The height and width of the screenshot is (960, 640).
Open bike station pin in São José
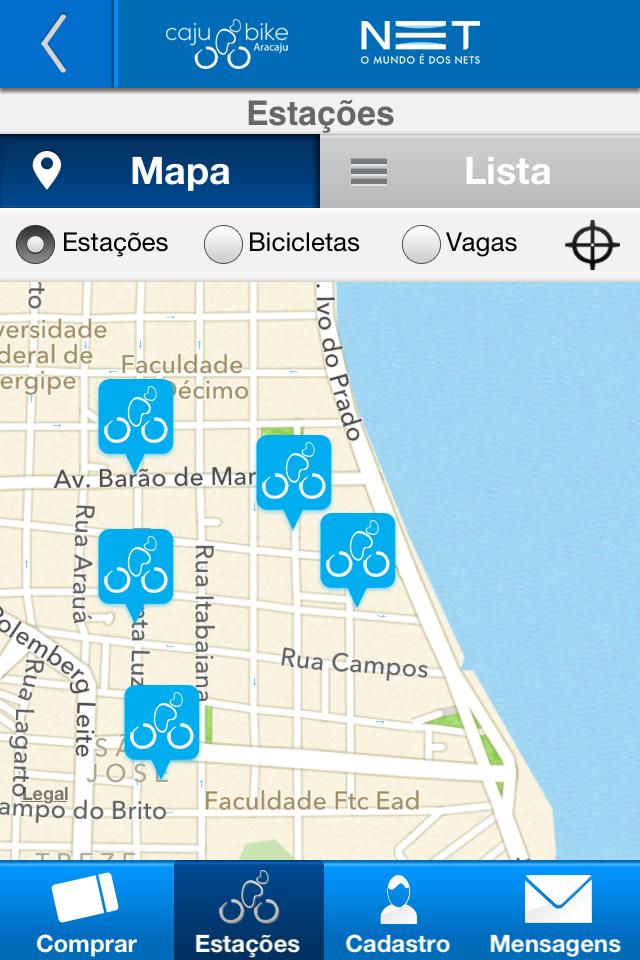(x=161, y=724)
